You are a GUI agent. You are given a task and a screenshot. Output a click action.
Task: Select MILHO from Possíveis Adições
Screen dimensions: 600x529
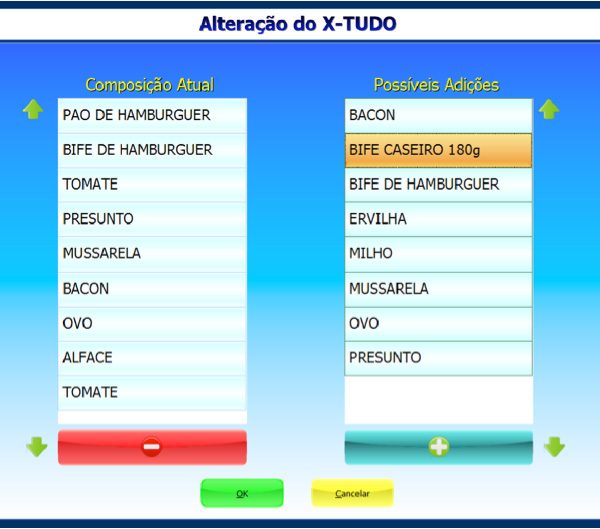[x=438, y=253]
